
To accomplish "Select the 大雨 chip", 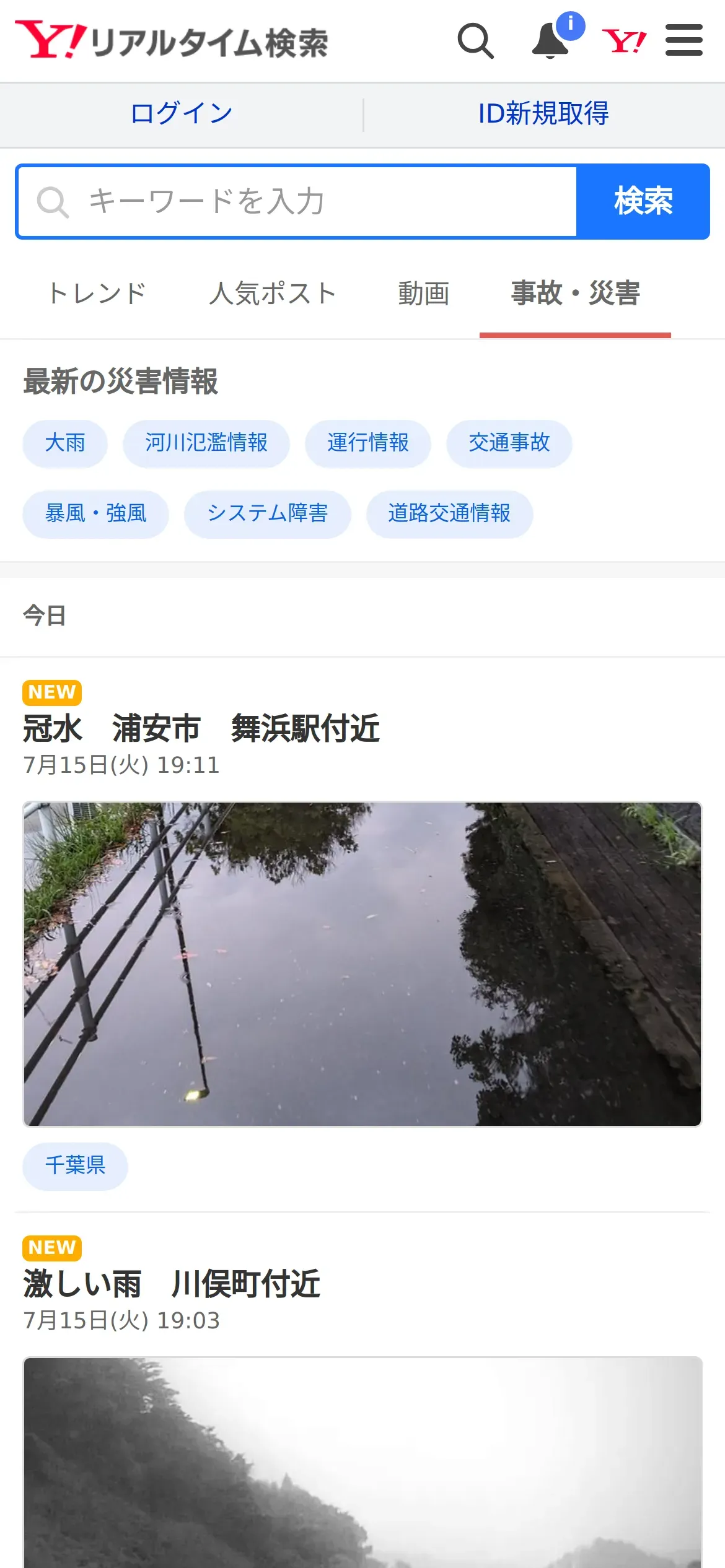I will coord(65,443).
